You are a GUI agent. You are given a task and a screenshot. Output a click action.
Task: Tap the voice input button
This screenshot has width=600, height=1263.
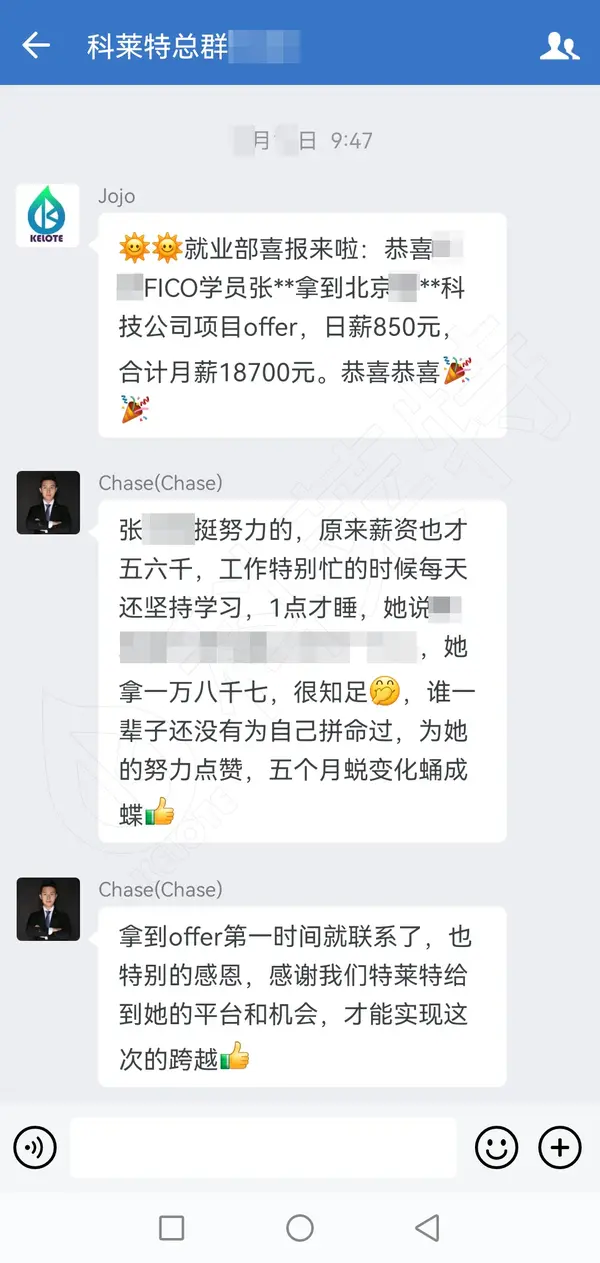[35, 1147]
